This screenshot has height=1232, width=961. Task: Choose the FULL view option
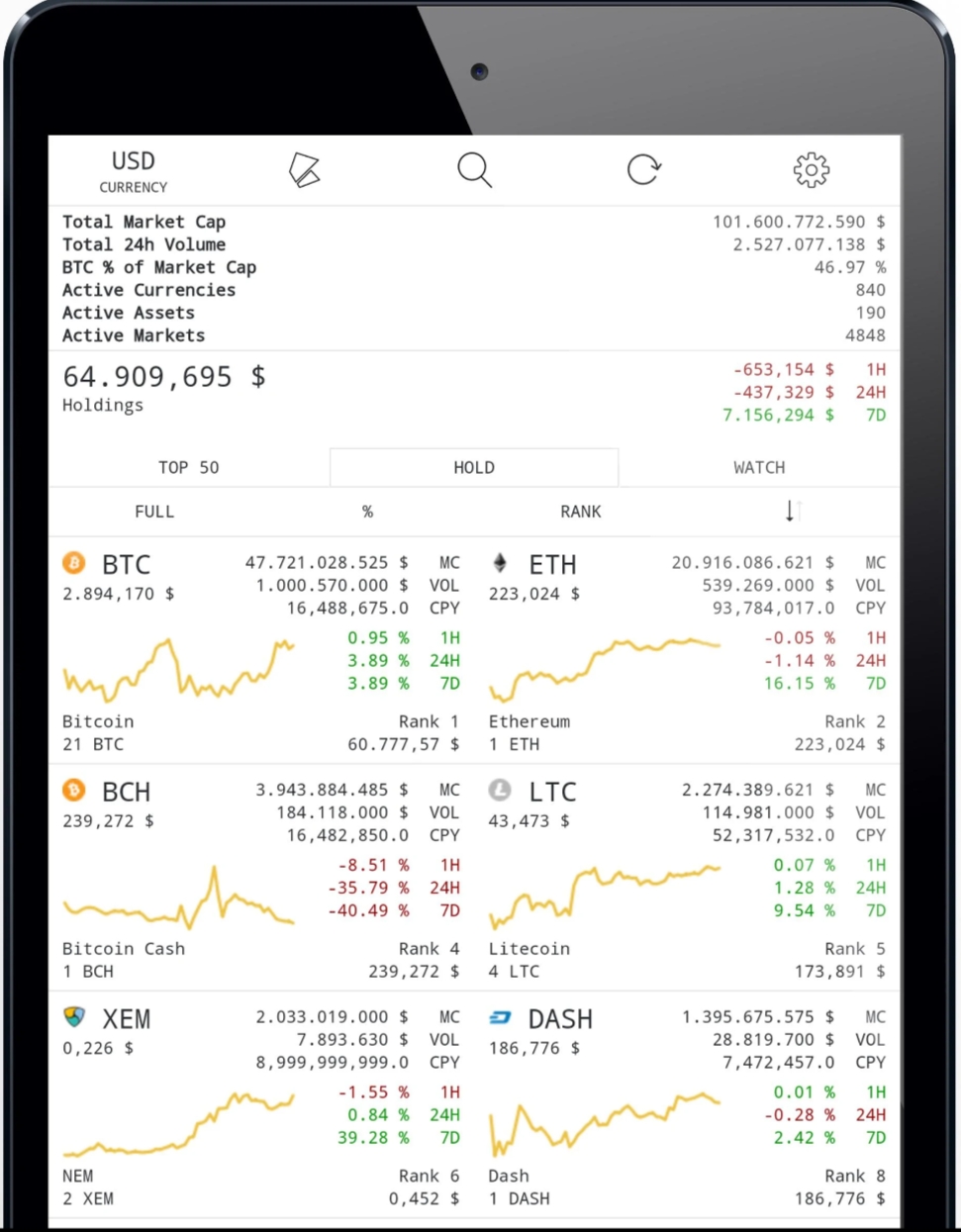coord(154,512)
